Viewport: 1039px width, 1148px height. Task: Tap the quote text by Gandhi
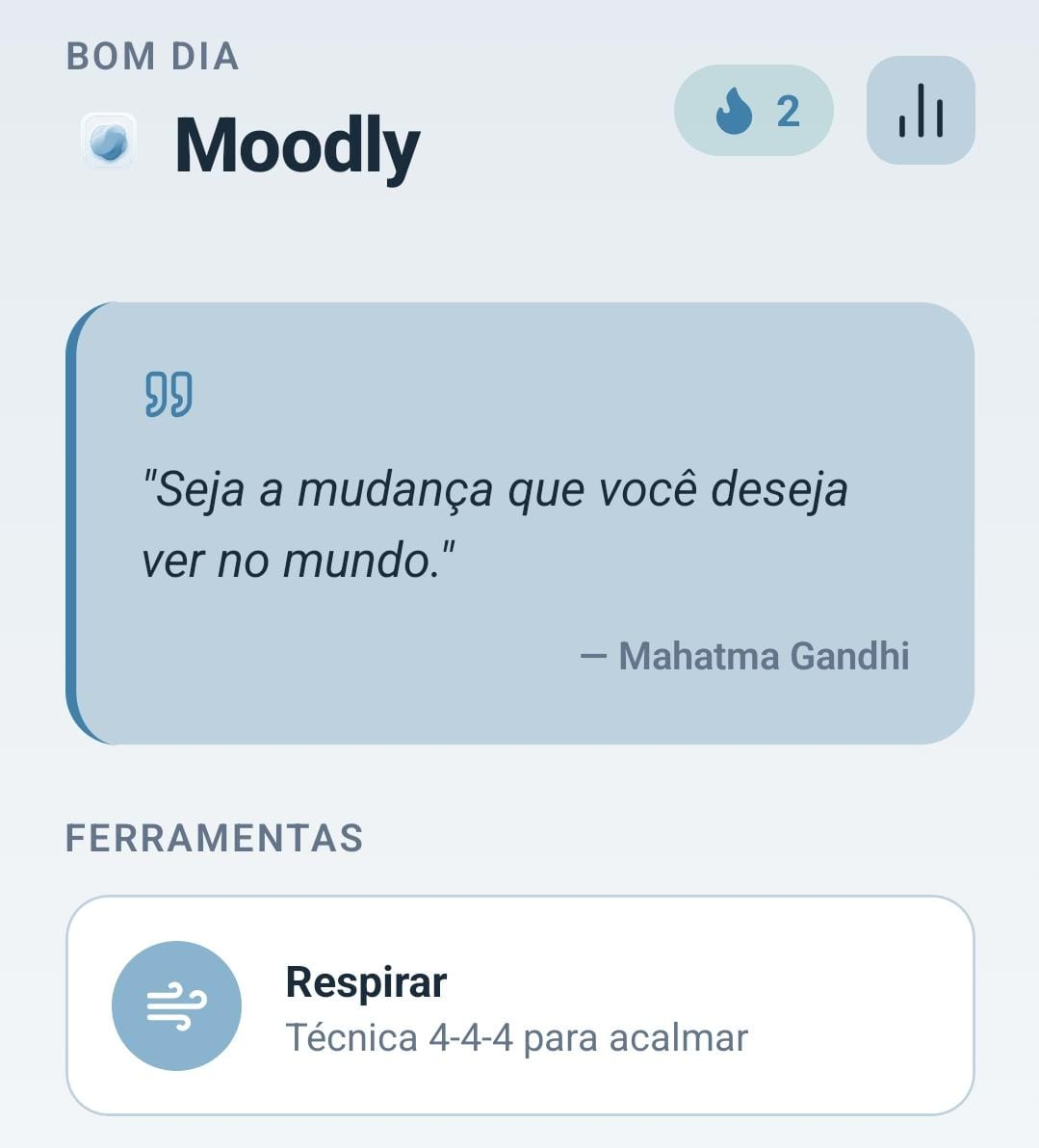coord(497,520)
